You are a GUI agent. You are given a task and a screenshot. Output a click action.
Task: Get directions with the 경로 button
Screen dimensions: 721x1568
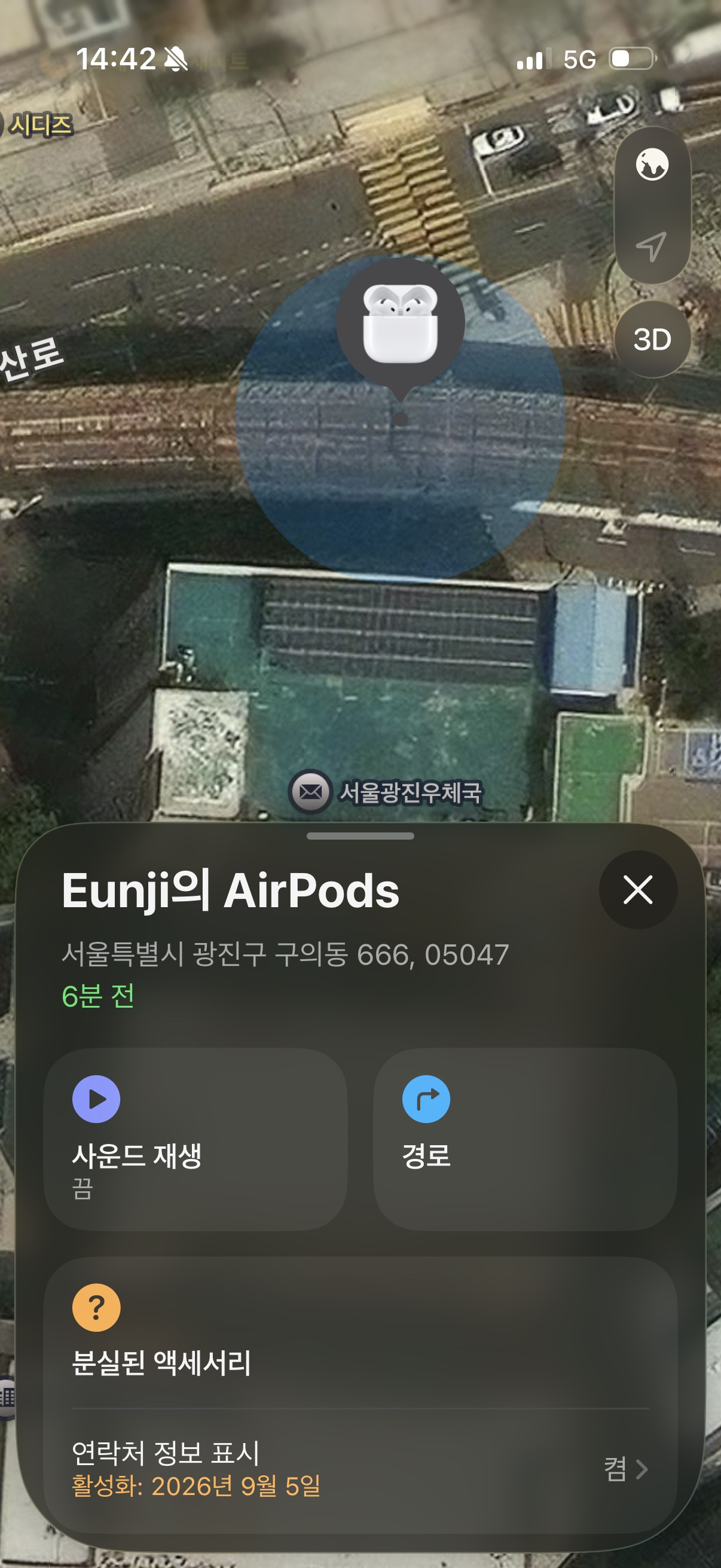pos(525,1139)
